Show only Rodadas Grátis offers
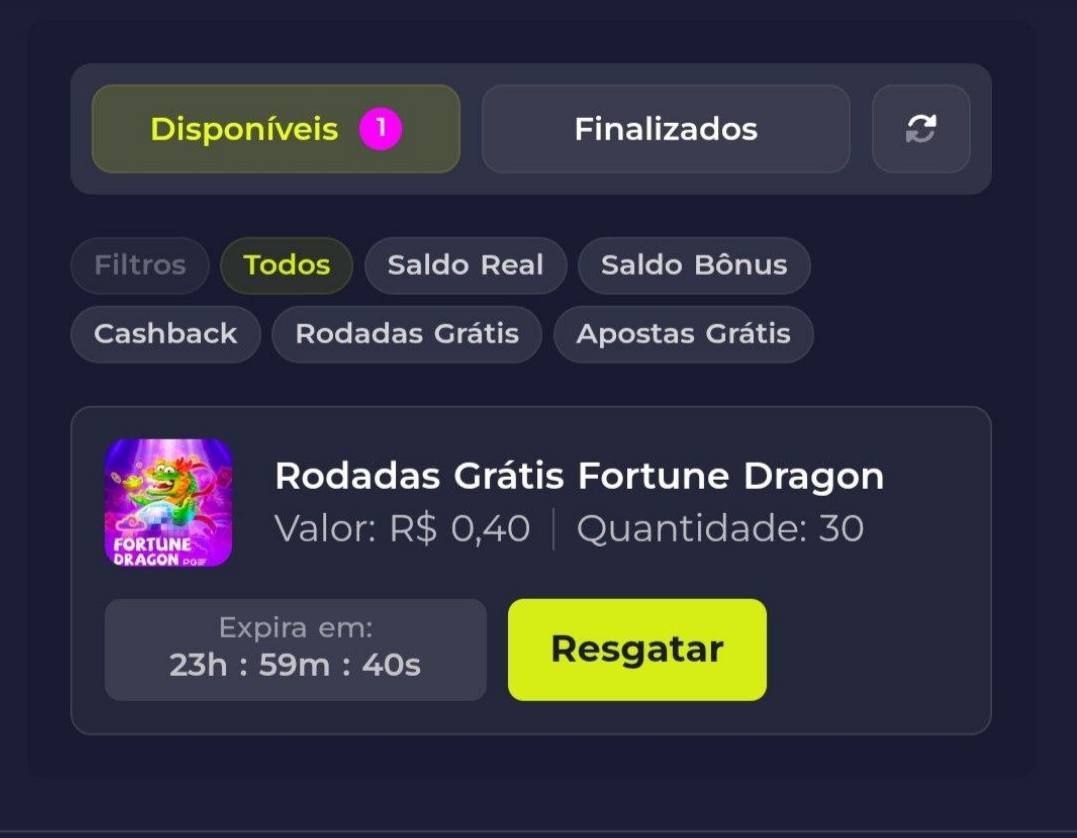 tap(406, 334)
